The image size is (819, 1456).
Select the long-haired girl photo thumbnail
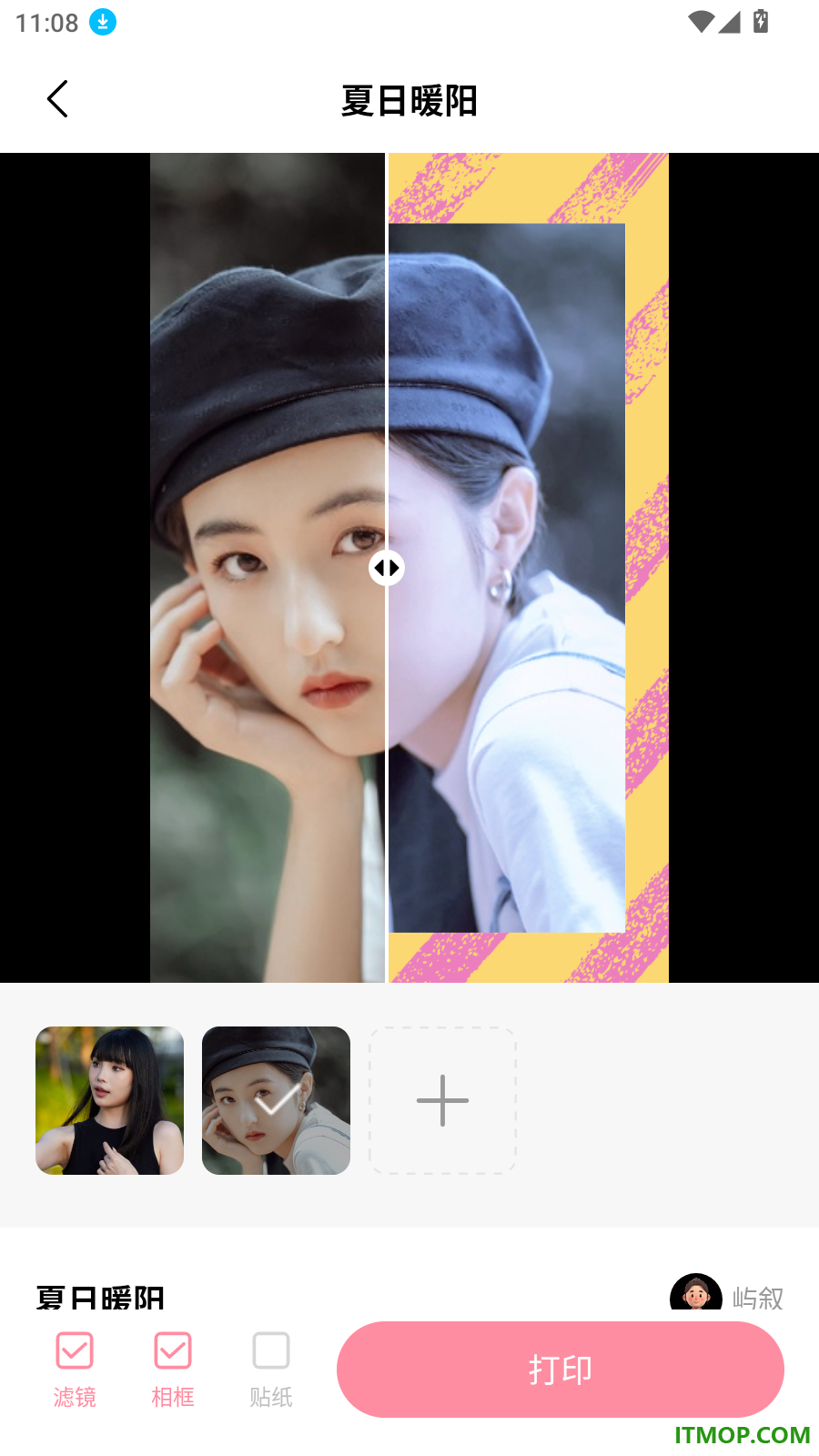[x=109, y=1100]
